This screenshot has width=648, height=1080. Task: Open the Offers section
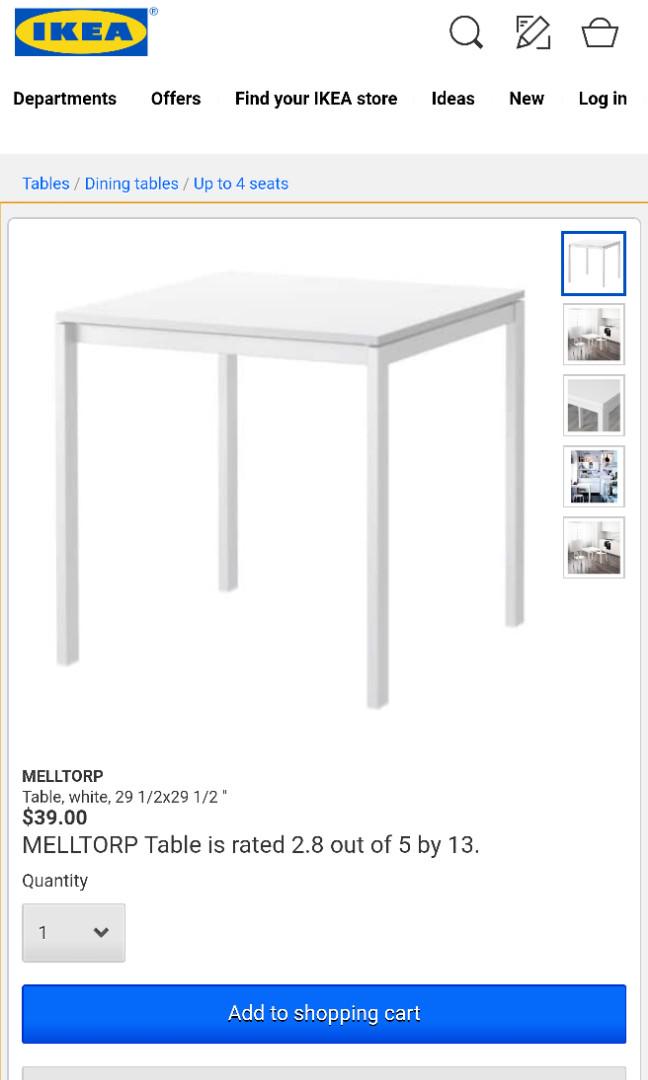pyautogui.click(x=176, y=98)
